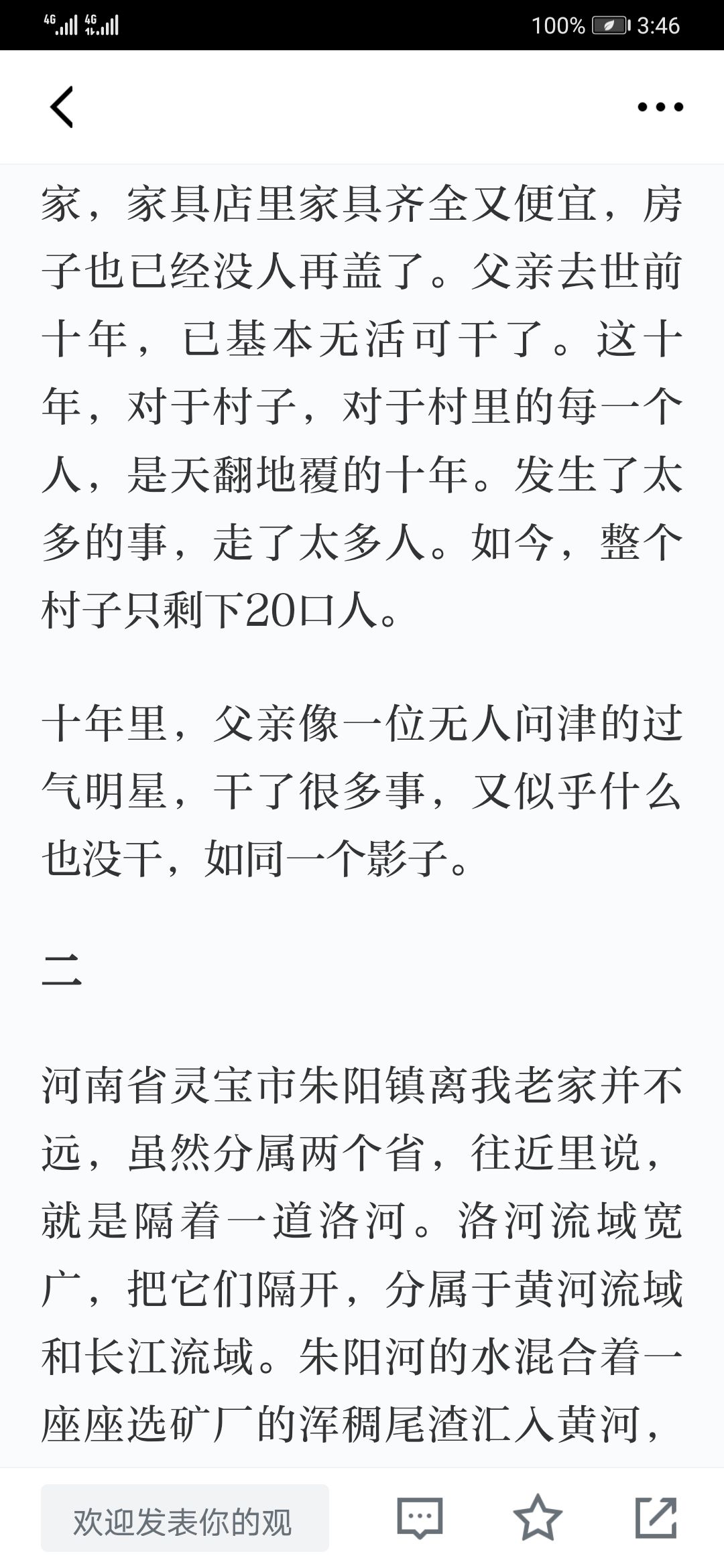Open the comments speech-bubble icon

click(420, 1518)
